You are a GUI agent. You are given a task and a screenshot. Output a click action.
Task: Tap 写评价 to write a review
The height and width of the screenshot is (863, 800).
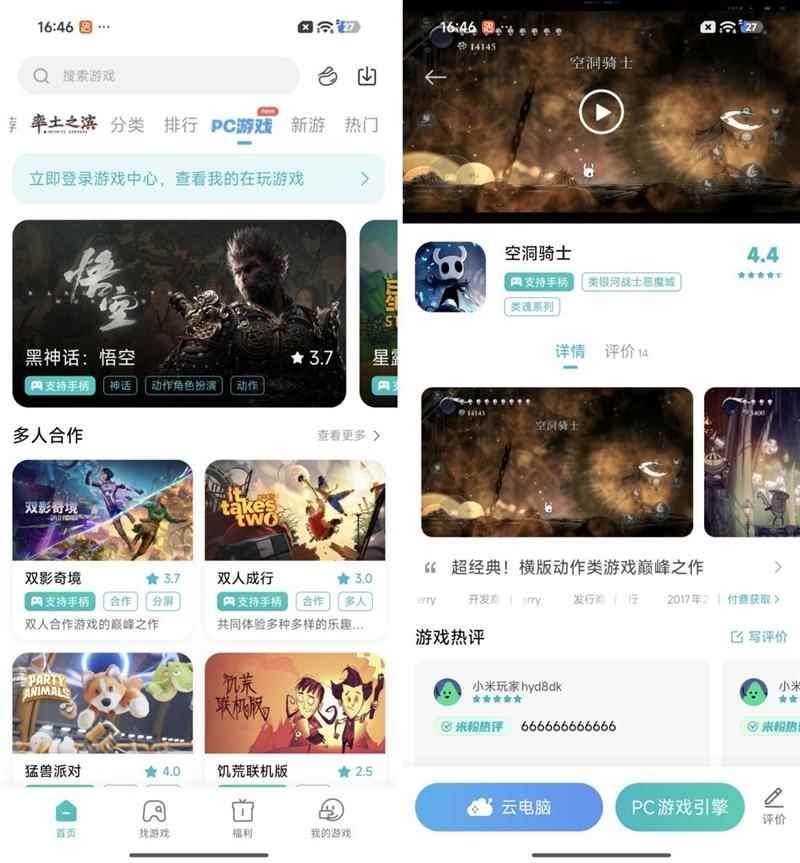click(759, 637)
